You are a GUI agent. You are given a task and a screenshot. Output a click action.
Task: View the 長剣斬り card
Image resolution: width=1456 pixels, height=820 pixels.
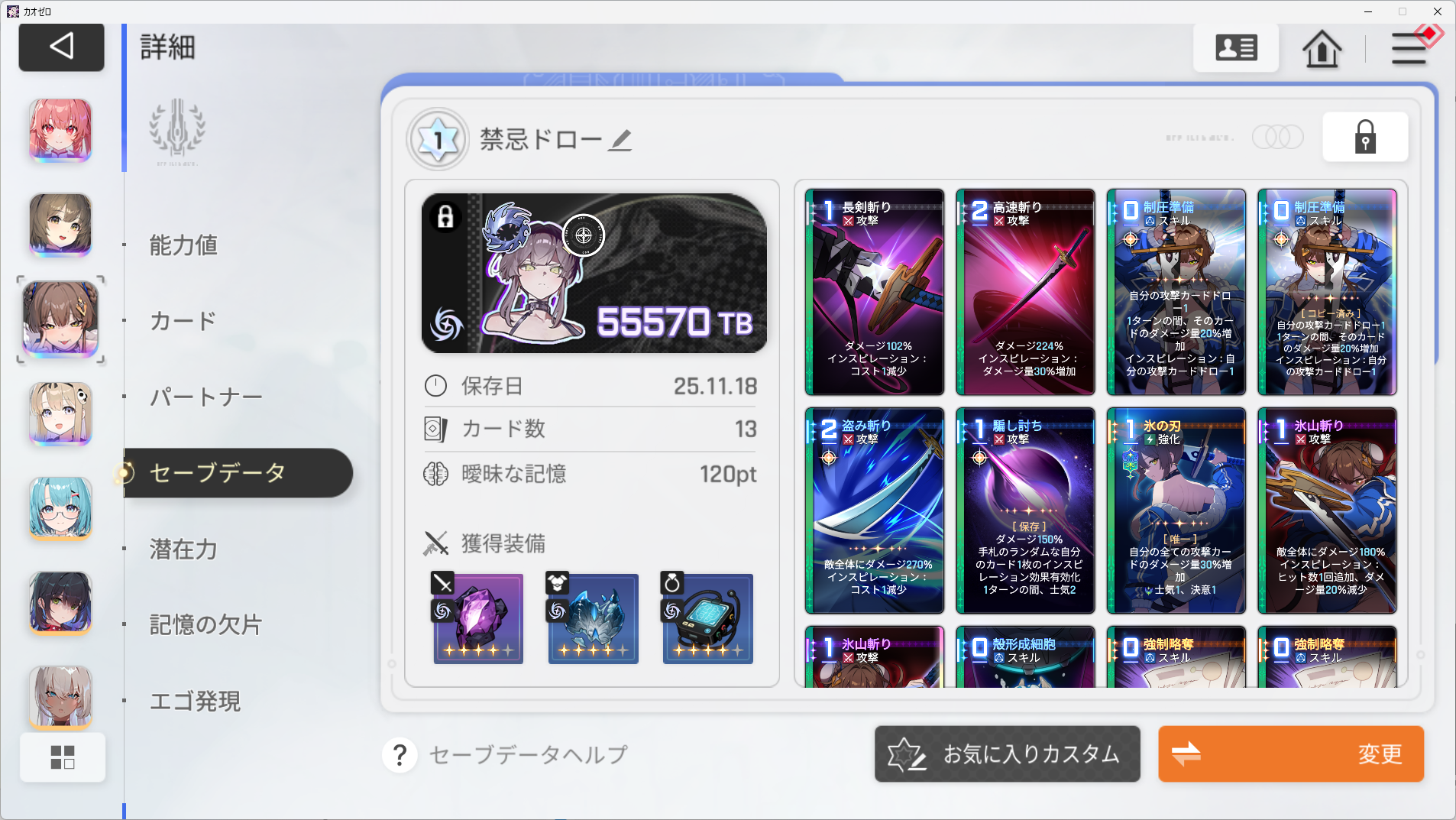point(875,292)
